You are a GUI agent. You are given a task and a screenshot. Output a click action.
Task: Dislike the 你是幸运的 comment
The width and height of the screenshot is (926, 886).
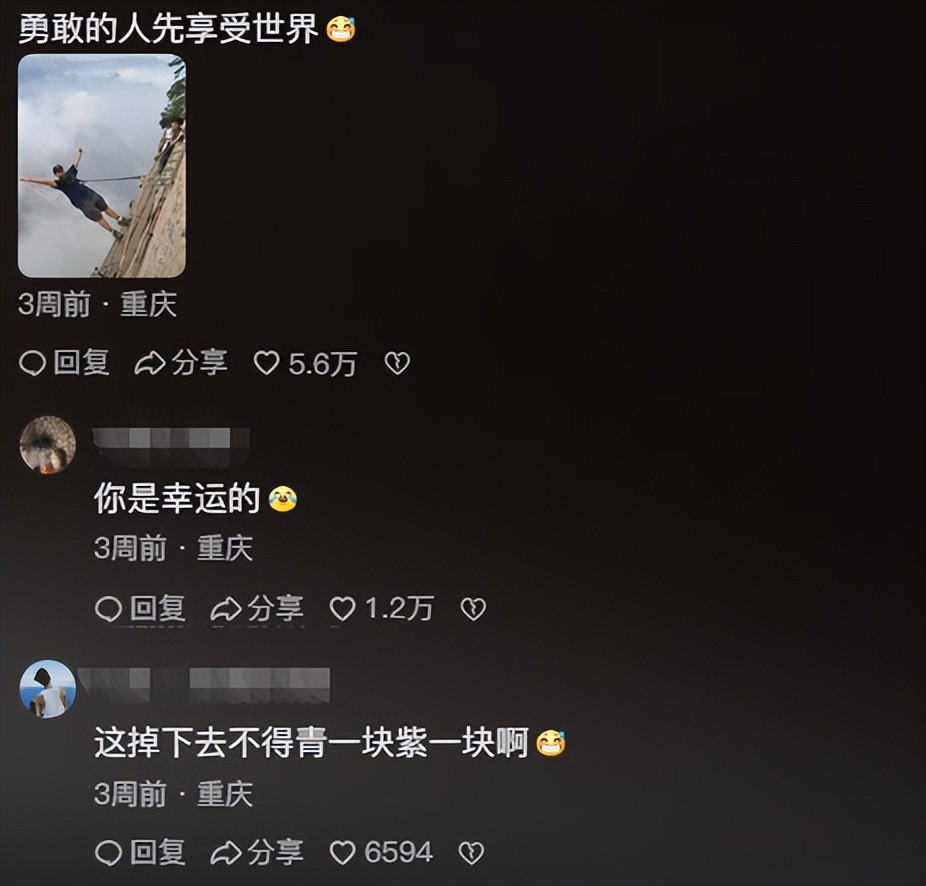[472, 608]
